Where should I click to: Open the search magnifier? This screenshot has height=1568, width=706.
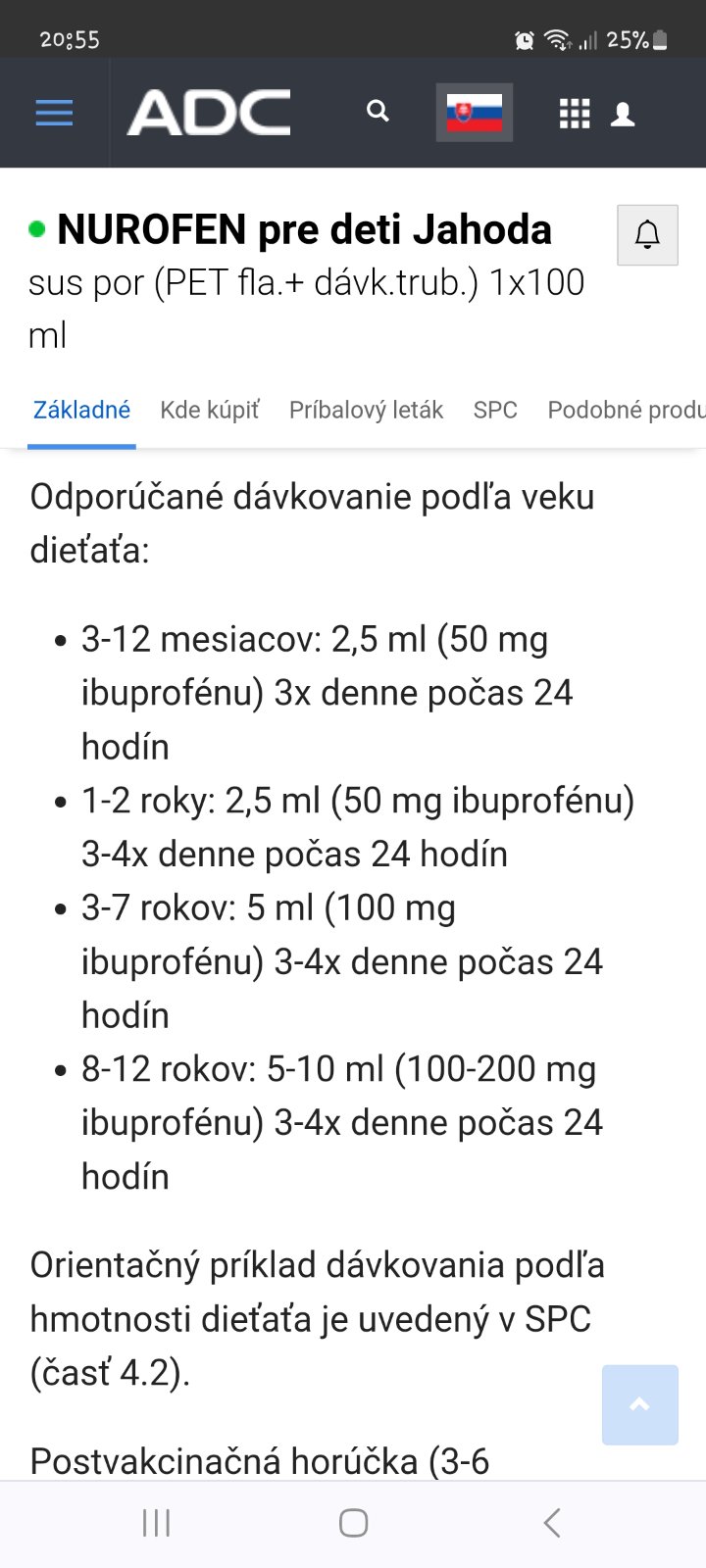378,112
